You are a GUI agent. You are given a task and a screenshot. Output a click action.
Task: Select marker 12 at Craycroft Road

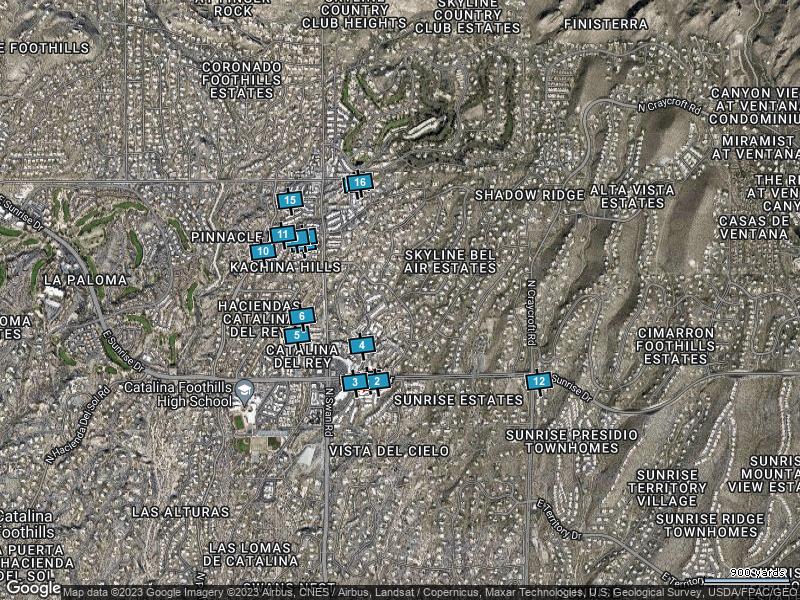[539, 381]
